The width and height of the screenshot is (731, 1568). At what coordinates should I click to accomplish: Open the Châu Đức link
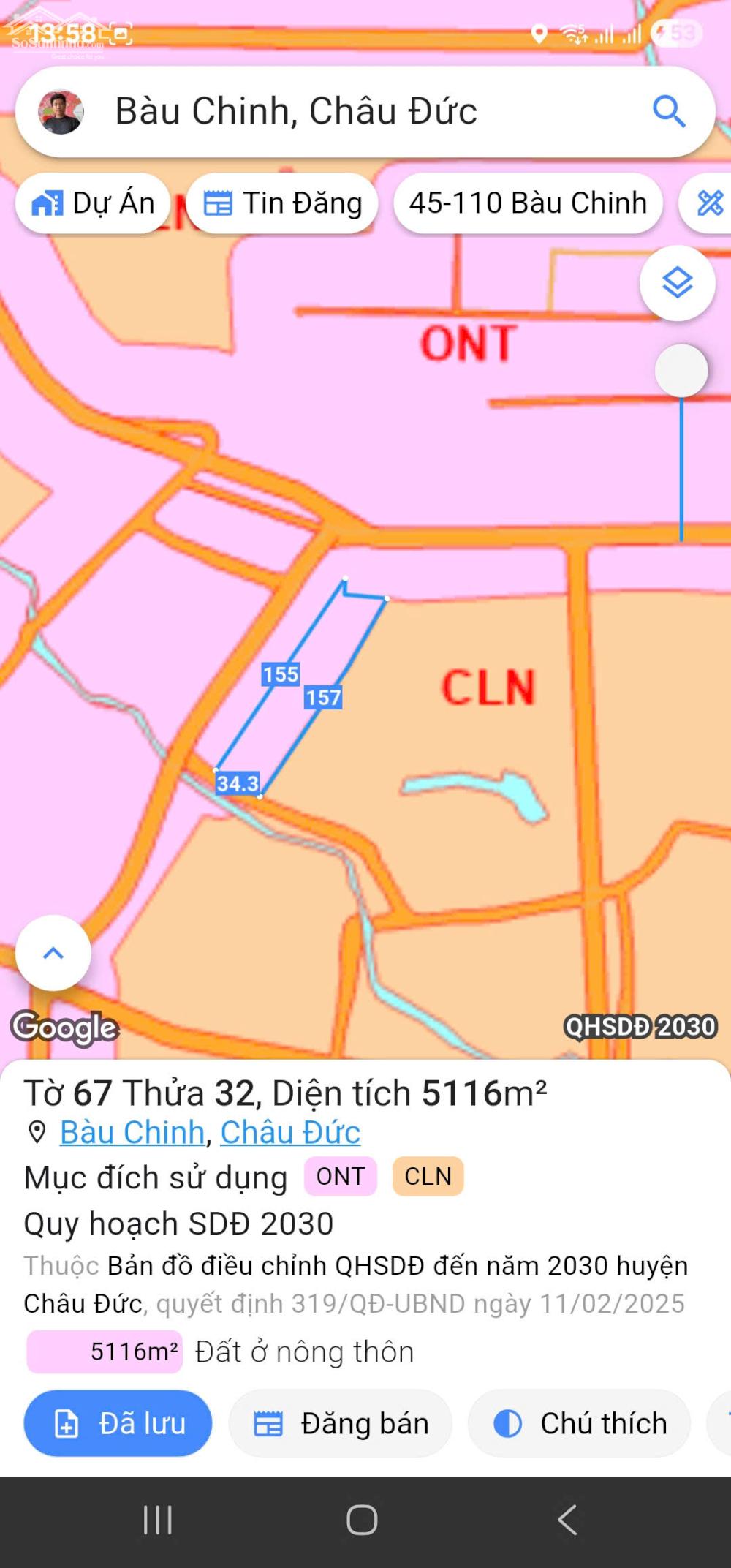point(289,1132)
